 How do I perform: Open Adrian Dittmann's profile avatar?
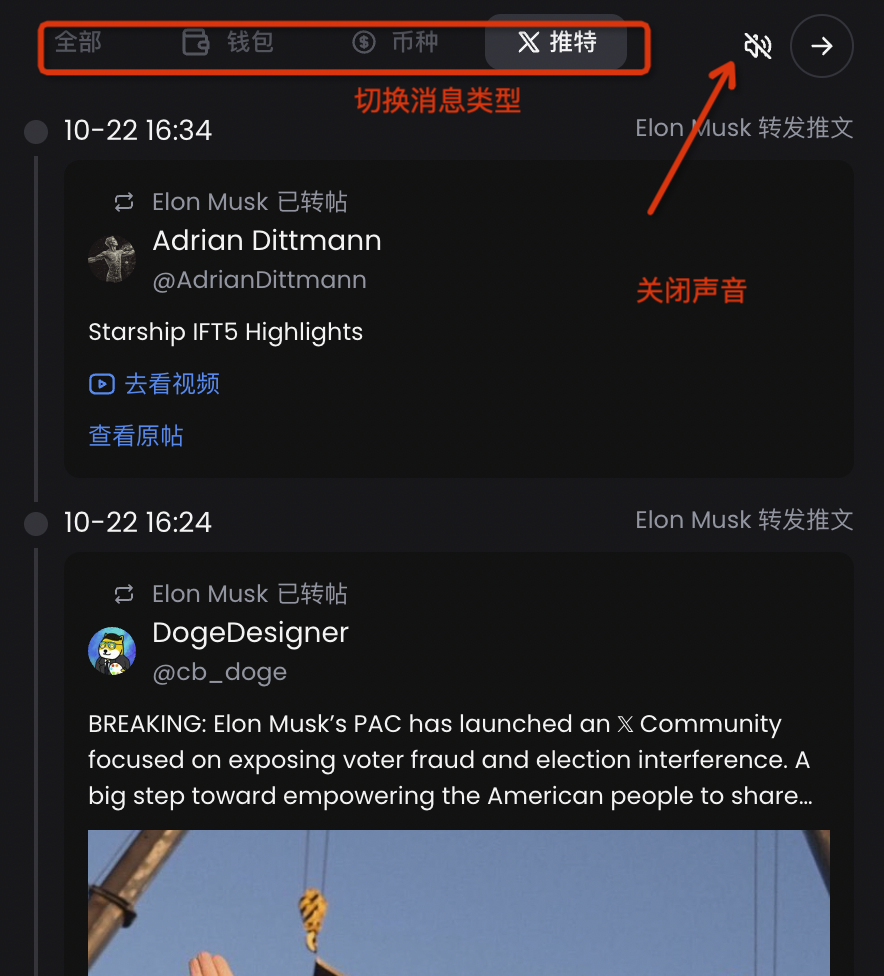tap(112, 260)
